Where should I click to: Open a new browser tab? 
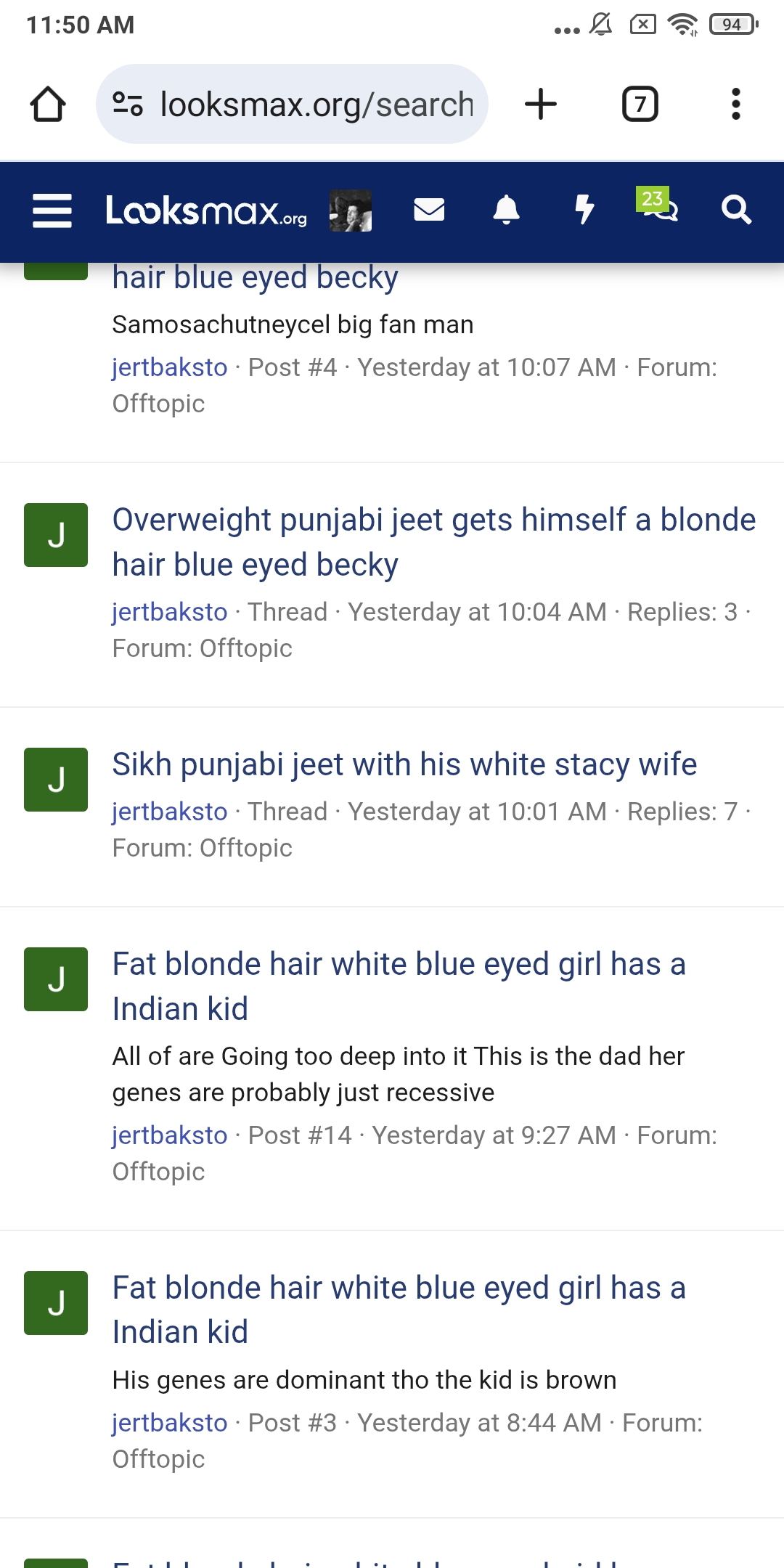541,104
